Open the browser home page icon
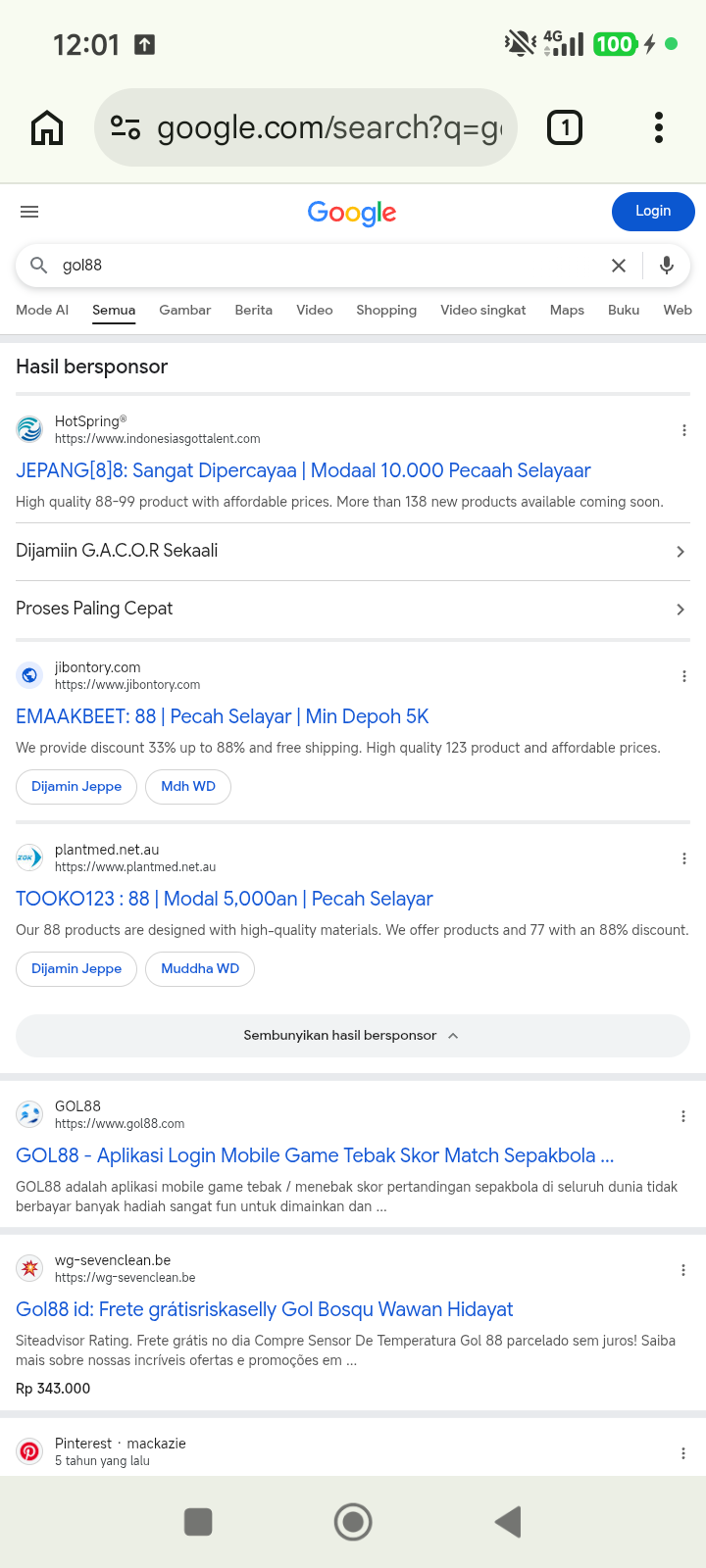This screenshot has width=706, height=1568. (47, 127)
